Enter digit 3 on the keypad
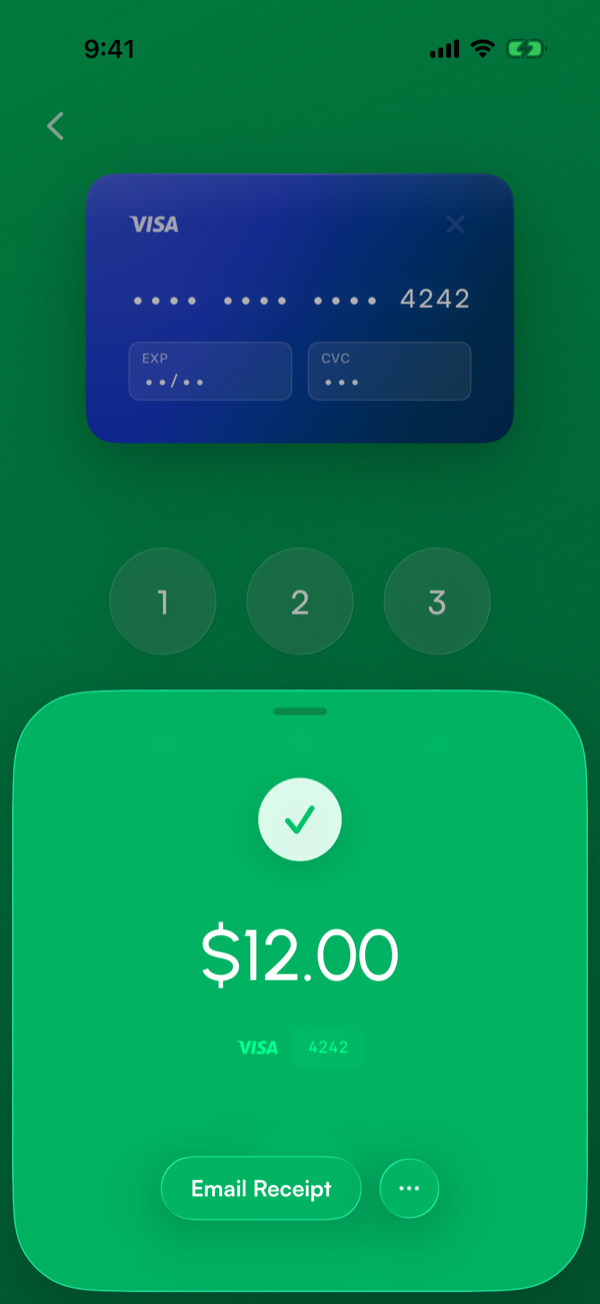Screen dimensions: 600x1304 437,601
